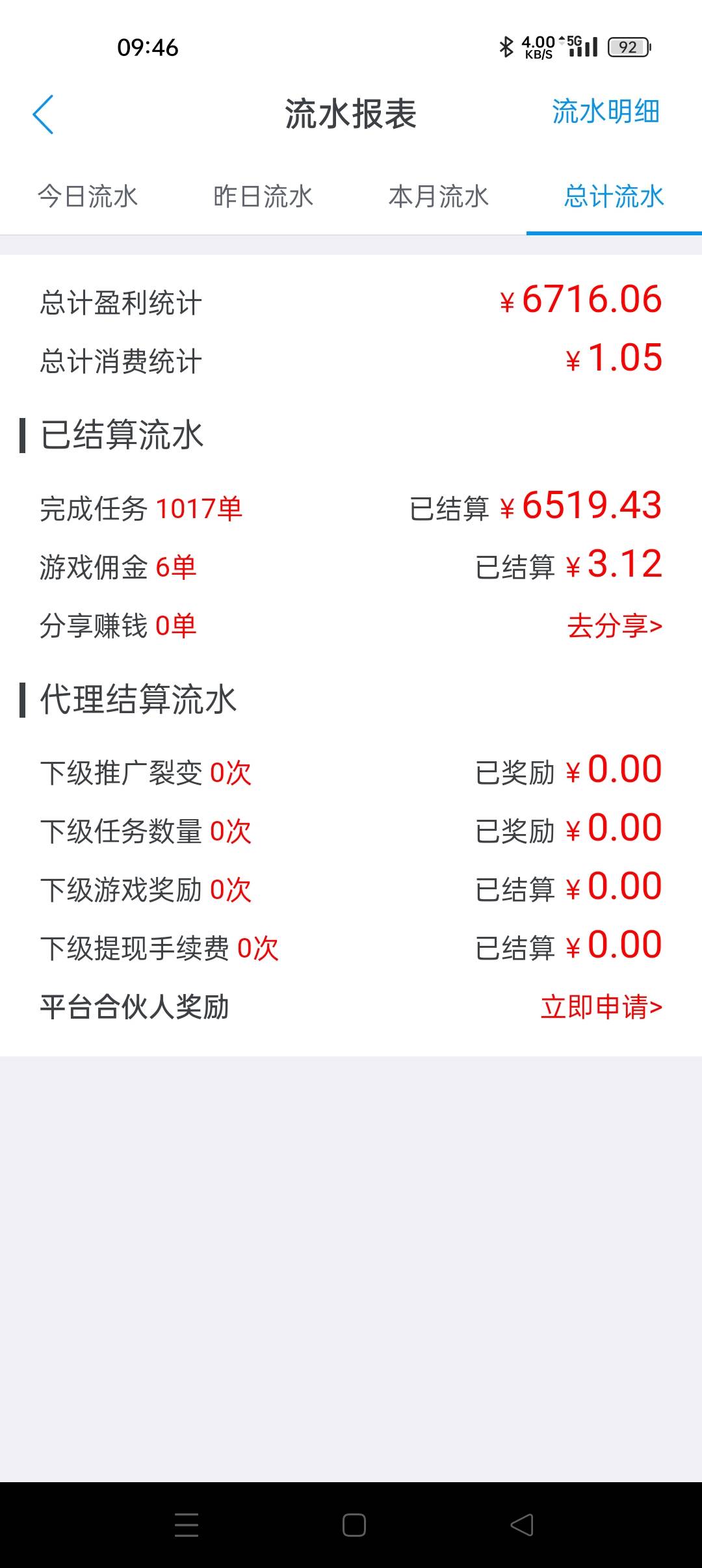The width and height of the screenshot is (702, 1568).
Task: Switch to the 昨日流水 tab
Action: point(263,196)
